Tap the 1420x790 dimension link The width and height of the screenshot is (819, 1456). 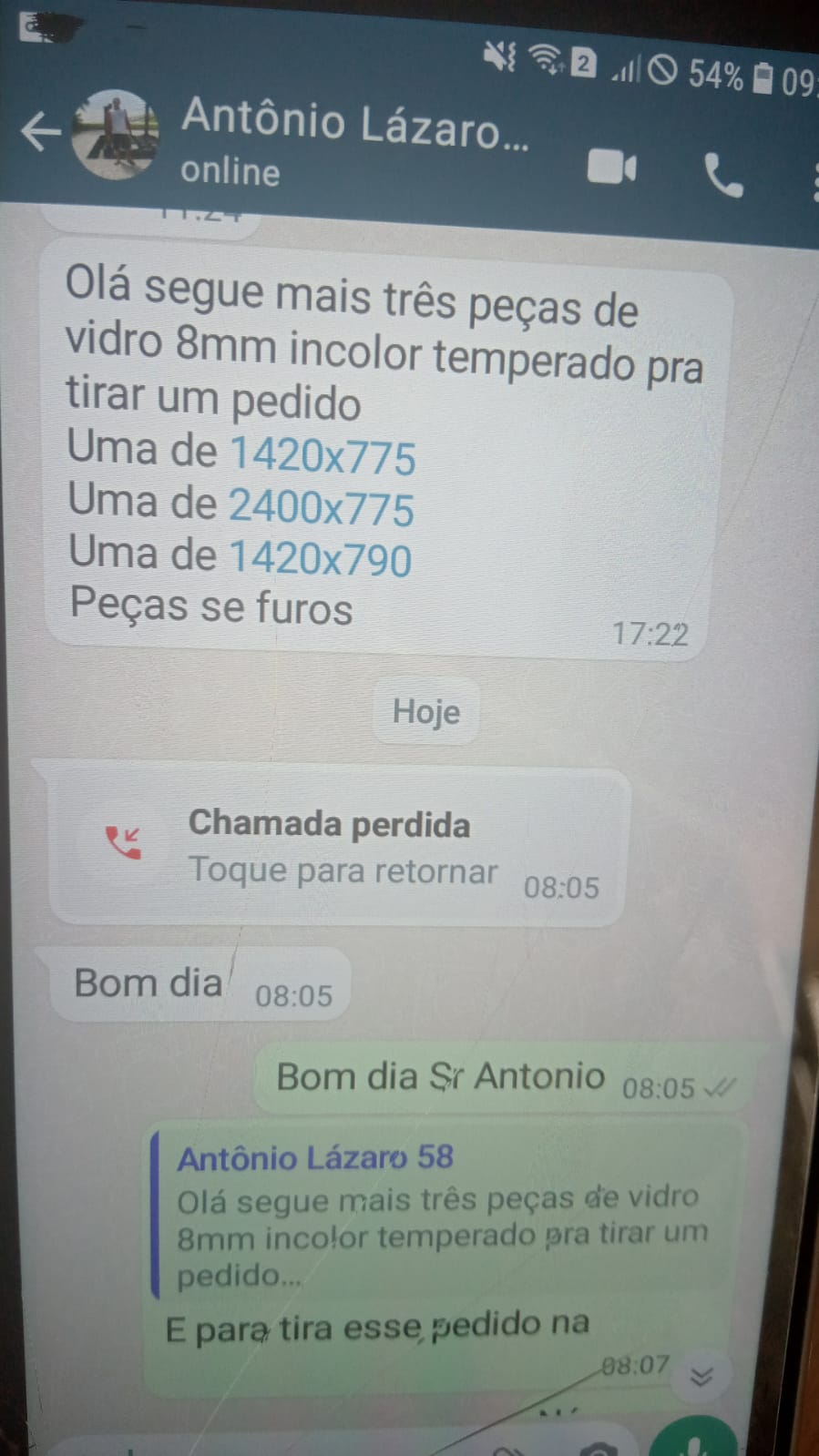tap(320, 558)
